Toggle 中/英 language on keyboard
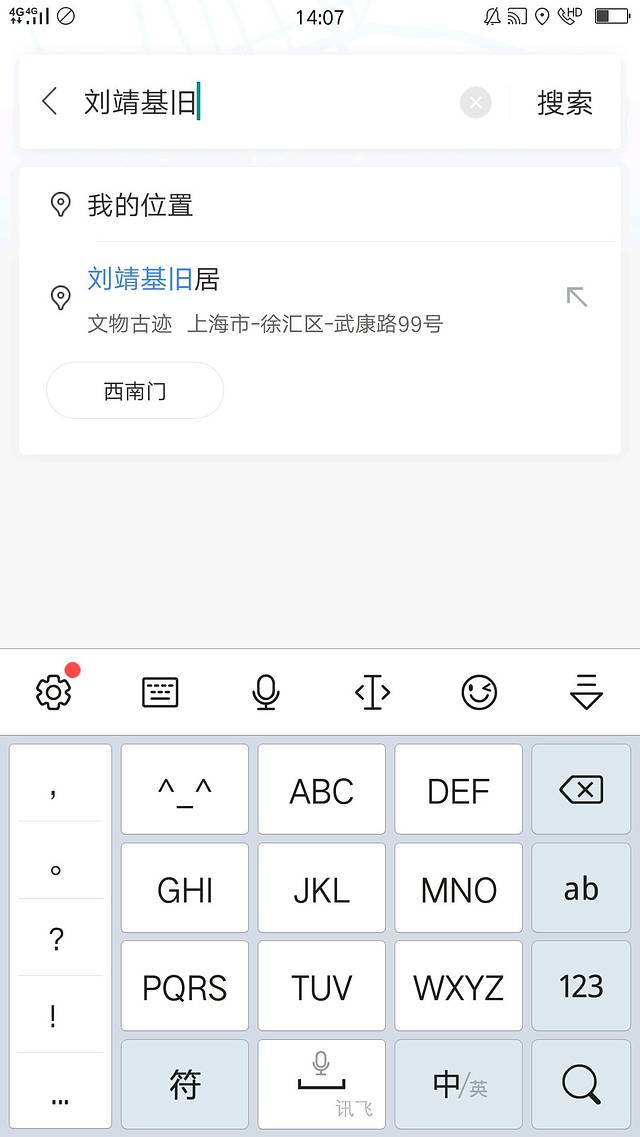 [x=459, y=1084]
